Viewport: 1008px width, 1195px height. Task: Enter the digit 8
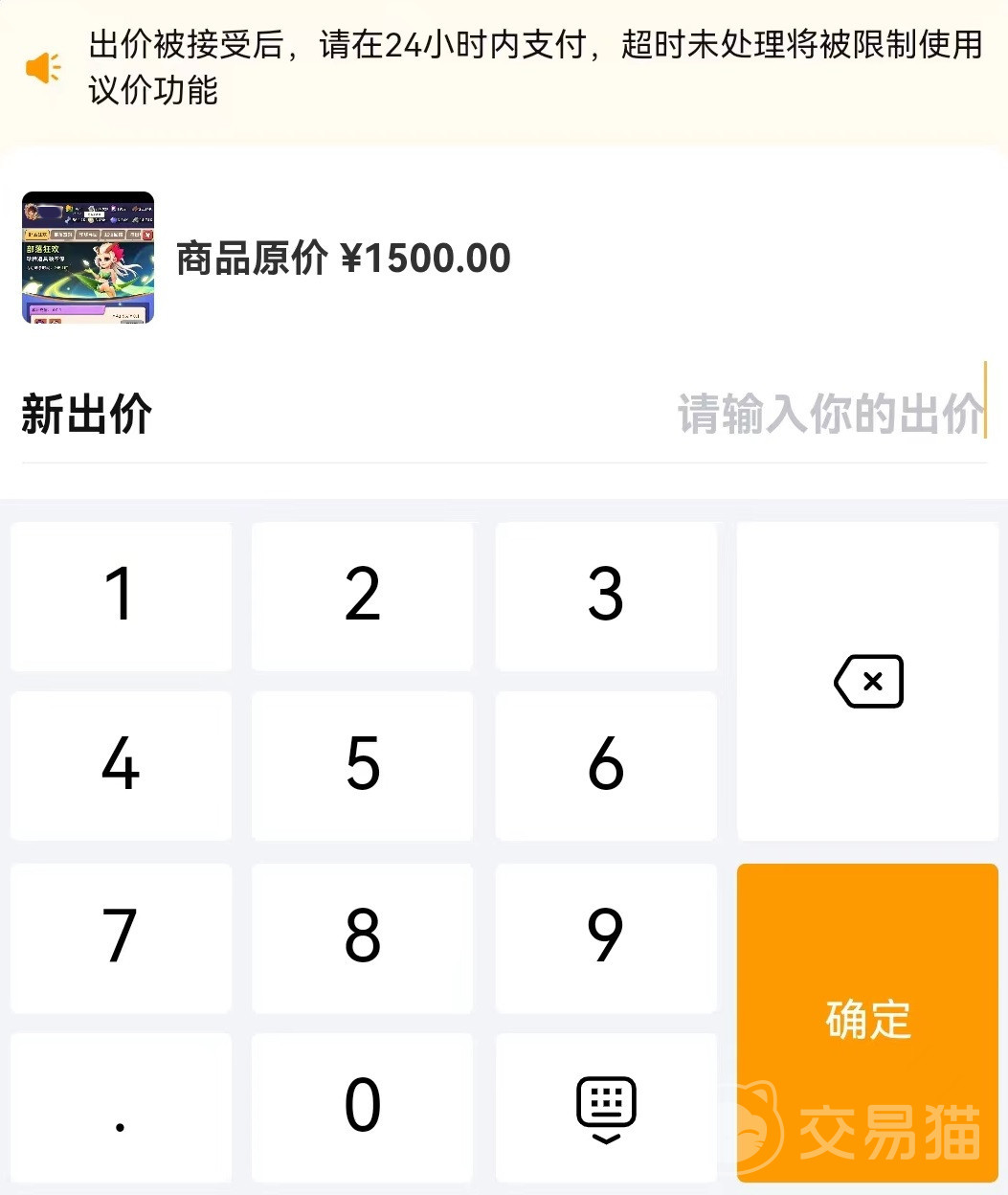pyautogui.click(x=362, y=936)
